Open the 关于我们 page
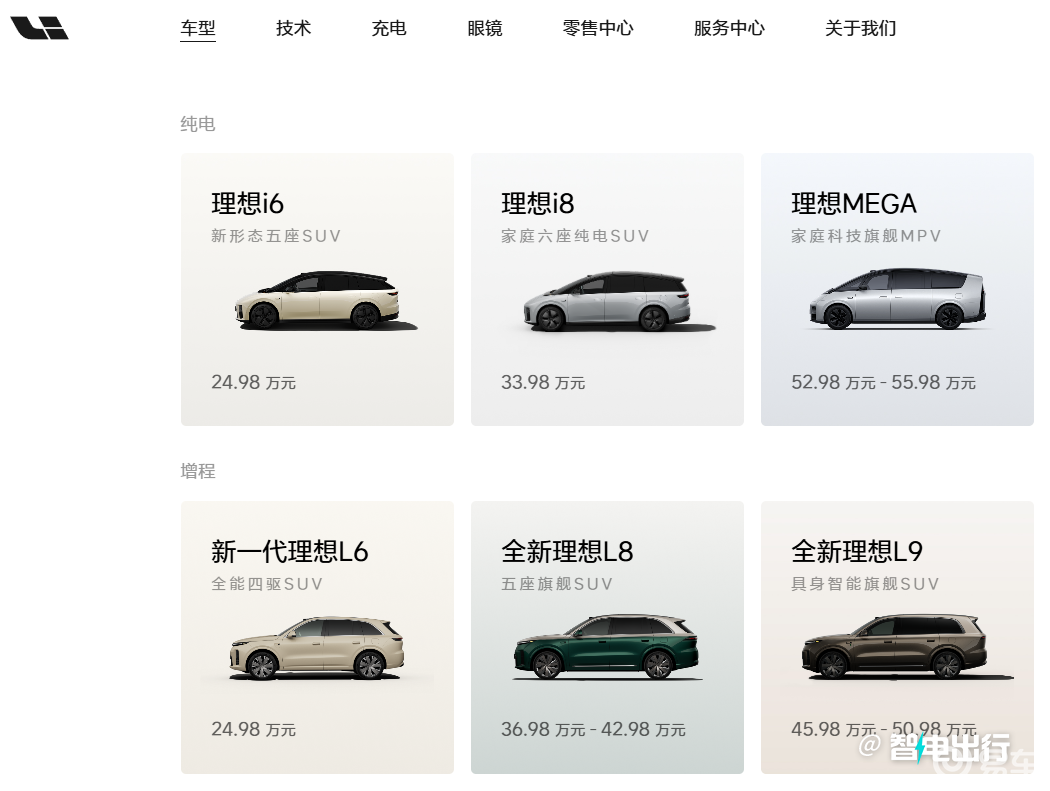Screen dimensions: 1050x791 (x=860, y=28)
